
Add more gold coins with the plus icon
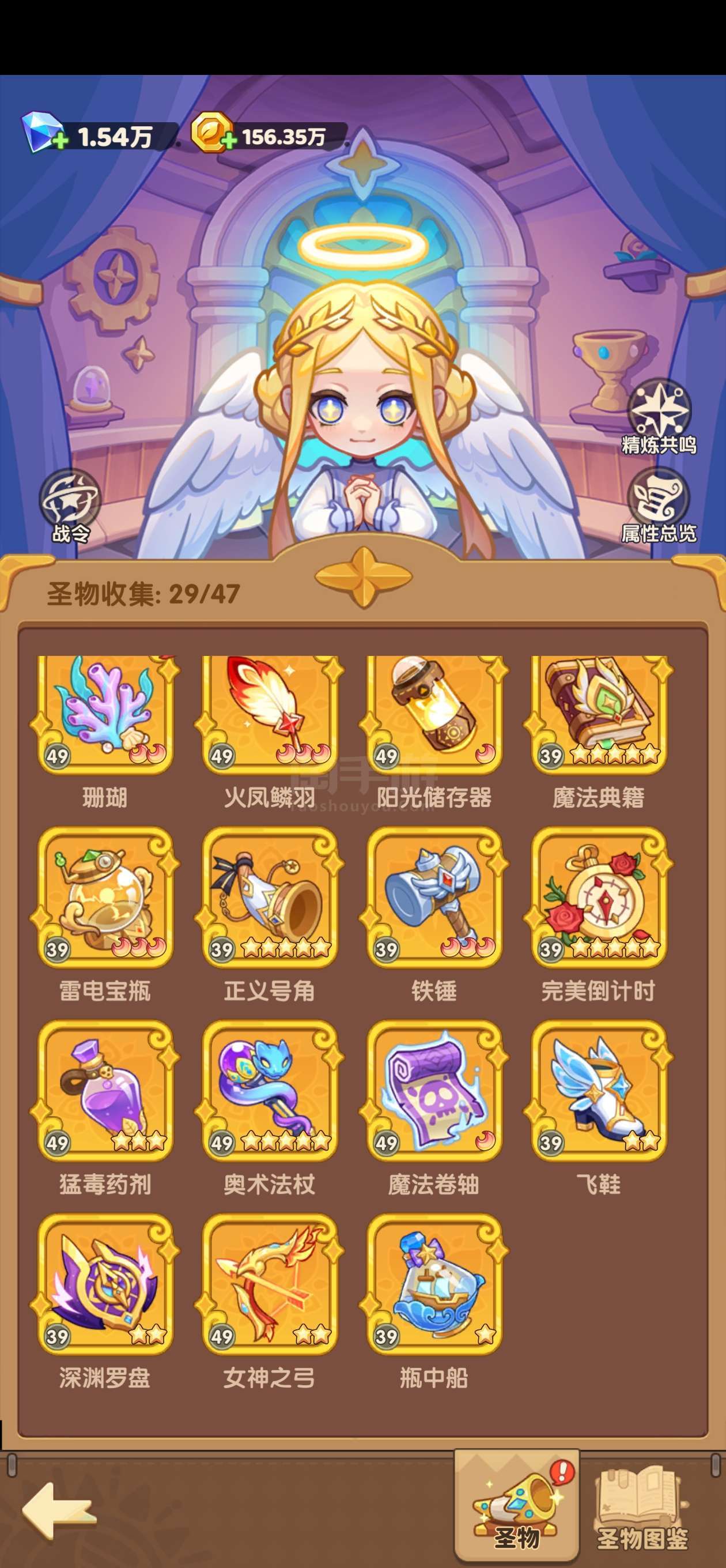click(228, 141)
